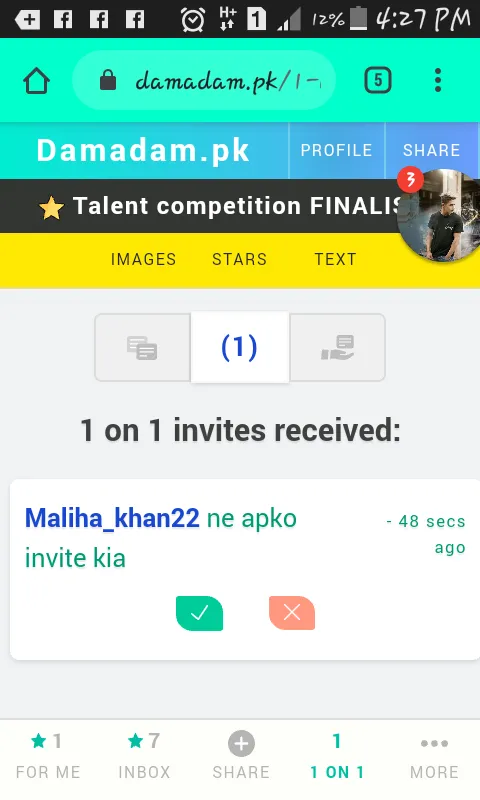Screen dimensions: 480x800
Task: Open MORE in bottom navigation
Action: [x=435, y=758]
